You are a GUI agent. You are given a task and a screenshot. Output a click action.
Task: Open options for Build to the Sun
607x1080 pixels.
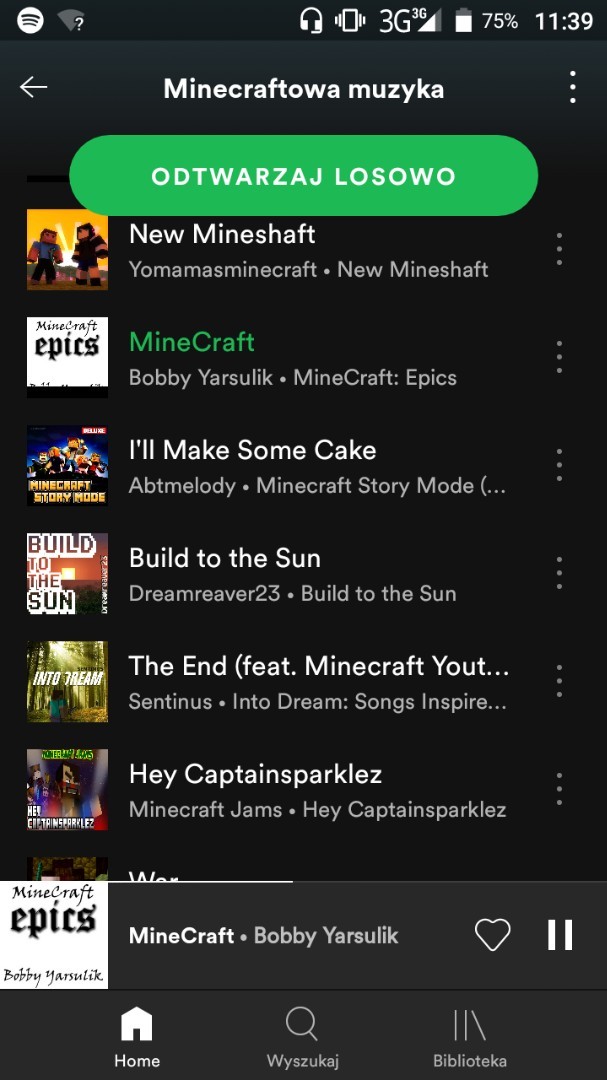tap(559, 573)
